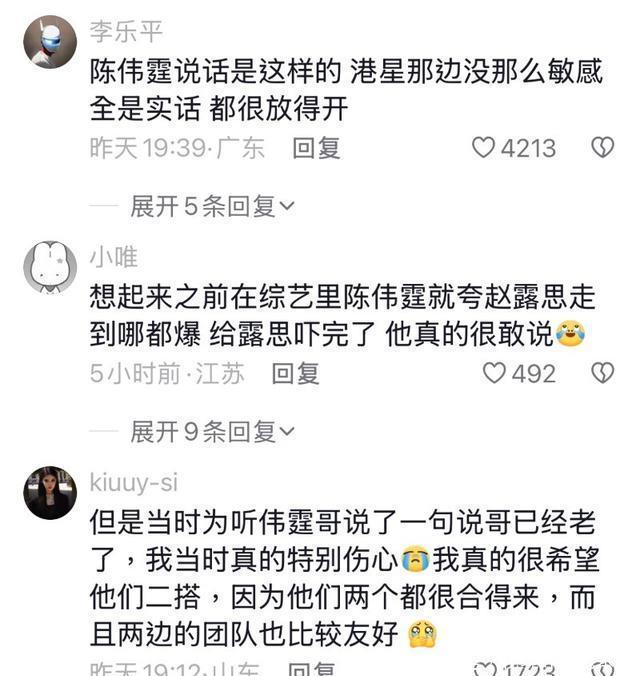This screenshot has height=676, width=640.
Task: Like 小唯's comment with 492 likes
Action: pos(495,374)
